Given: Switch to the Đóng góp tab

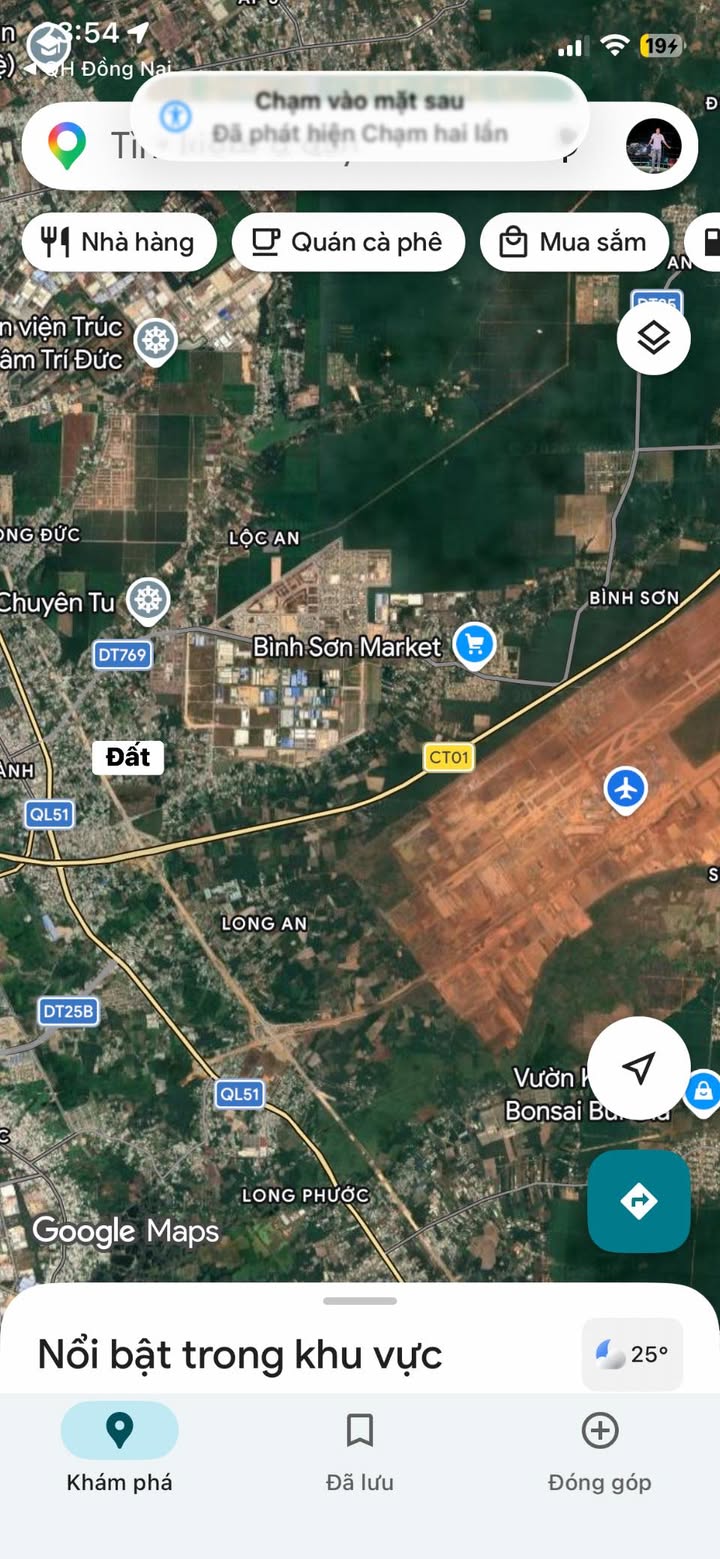Looking at the screenshot, I should [x=599, y=1447].
